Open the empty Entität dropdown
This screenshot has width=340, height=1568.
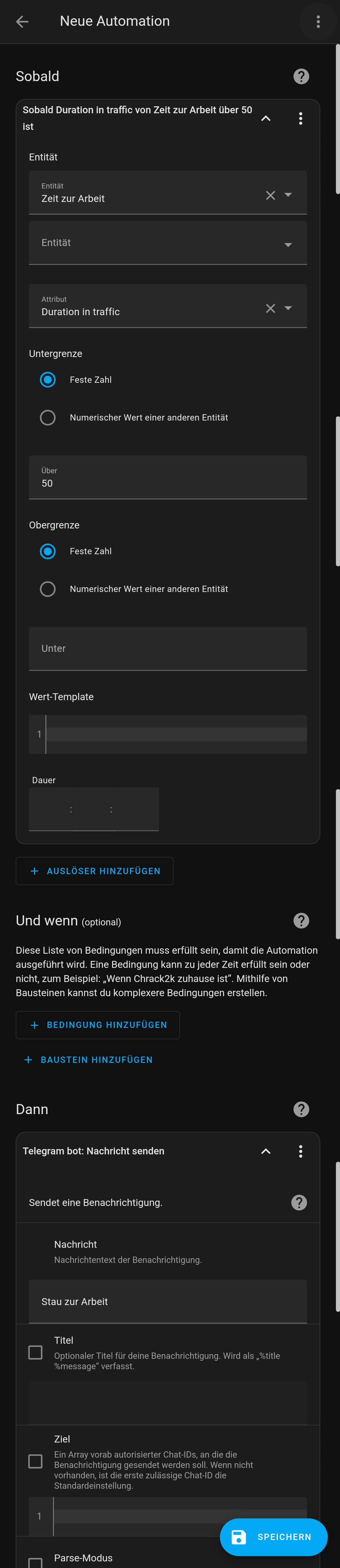(x=167, y=243)
